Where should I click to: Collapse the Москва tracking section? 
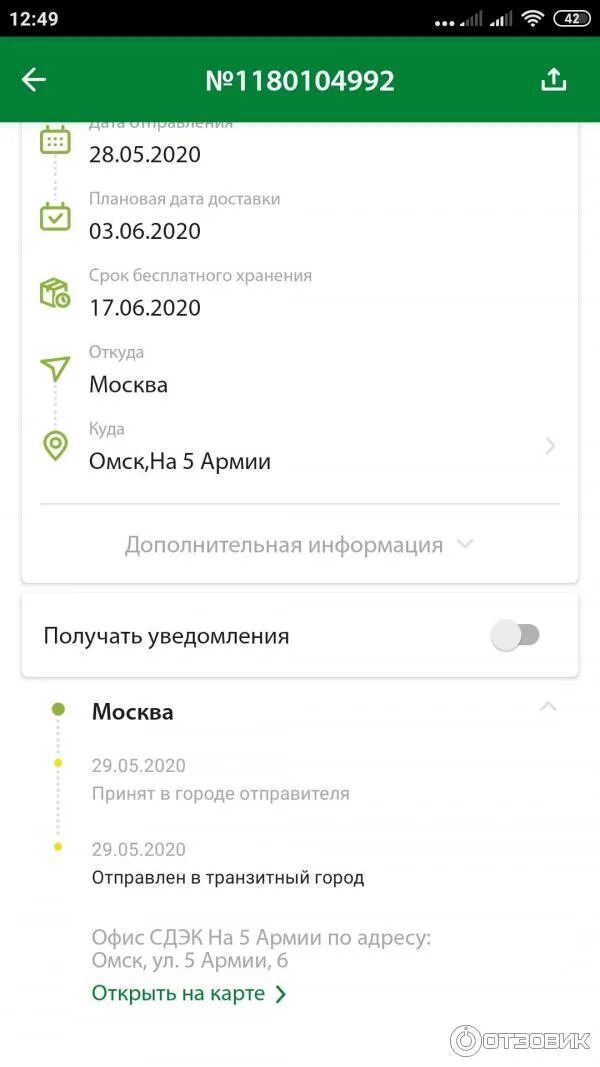547,708
